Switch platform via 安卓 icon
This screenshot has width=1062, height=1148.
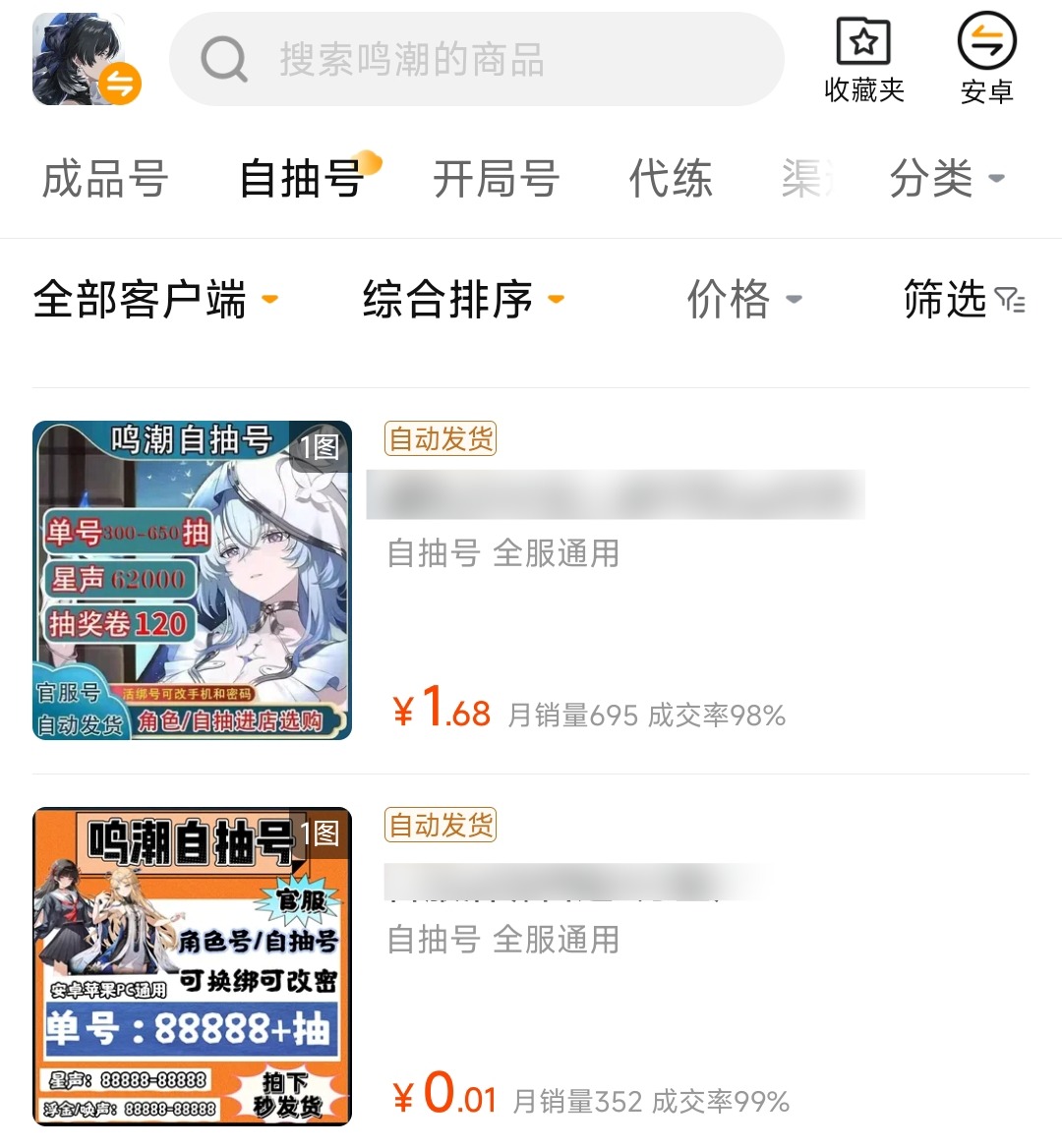986,60
